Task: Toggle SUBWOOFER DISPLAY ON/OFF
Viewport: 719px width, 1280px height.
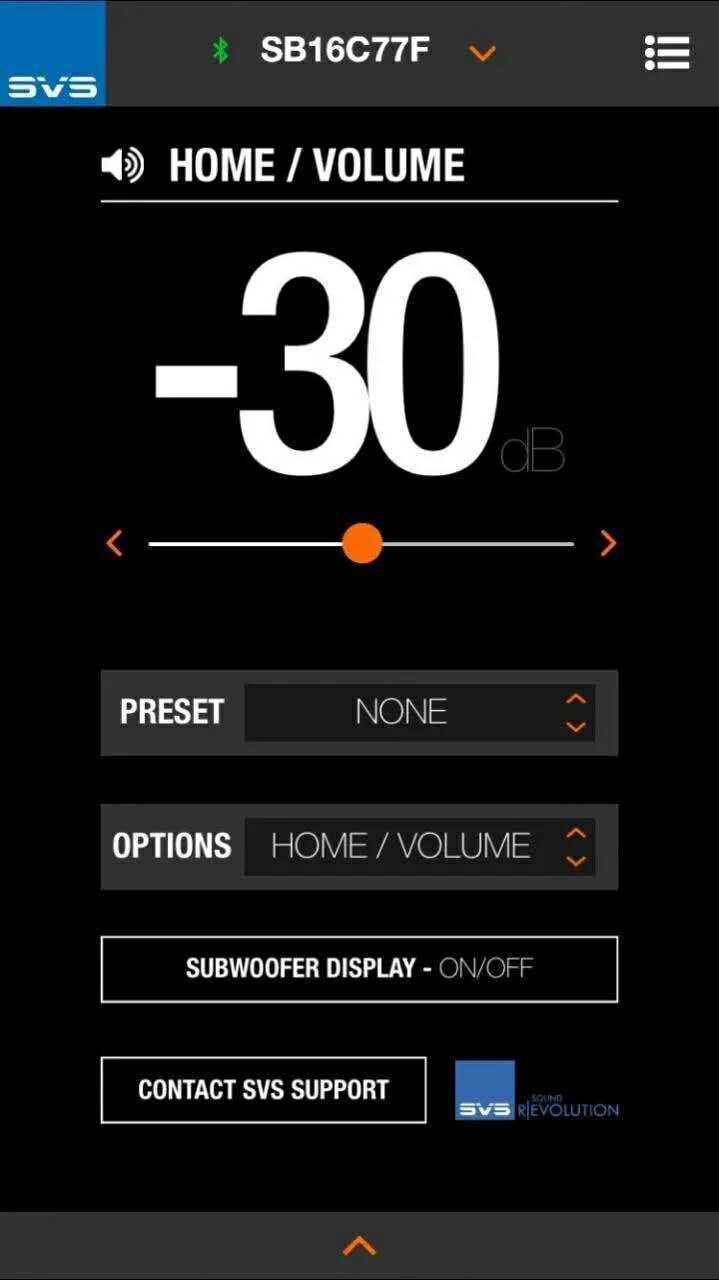Action: 359,968
